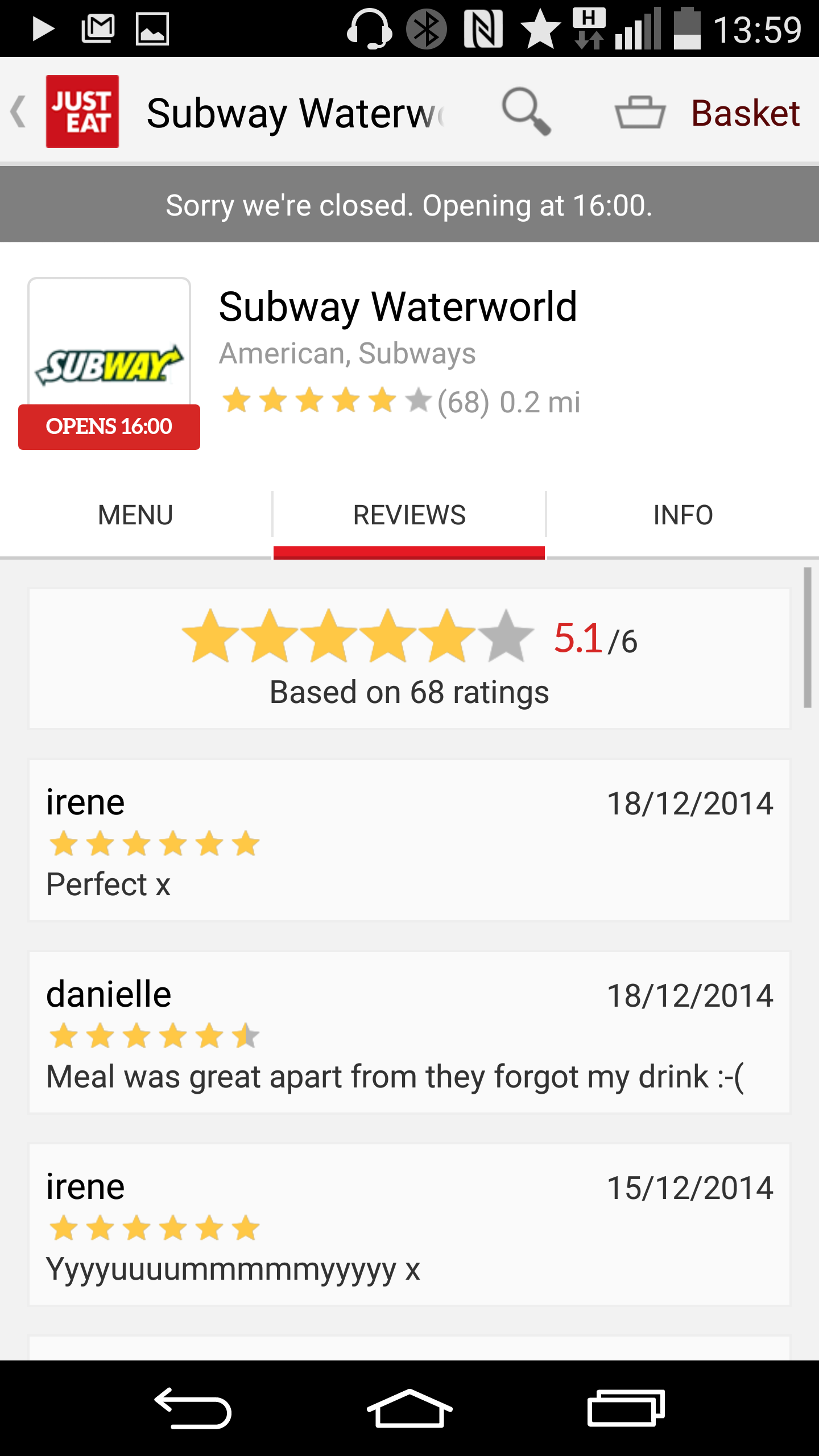819x1456 pixels.
Task: Select the Reviews tab
Action: click(x=409, y=515)
